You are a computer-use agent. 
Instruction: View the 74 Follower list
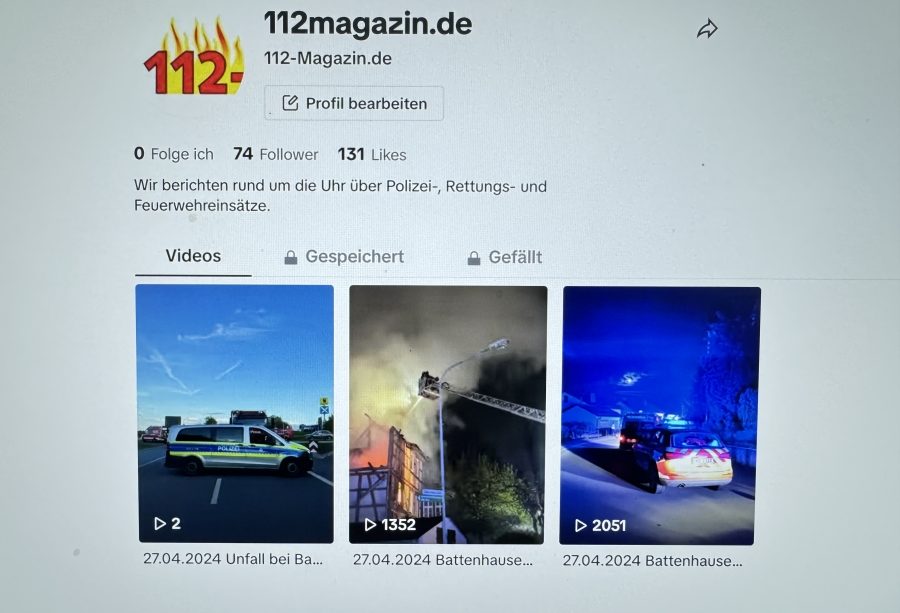(x=276, y=154)
